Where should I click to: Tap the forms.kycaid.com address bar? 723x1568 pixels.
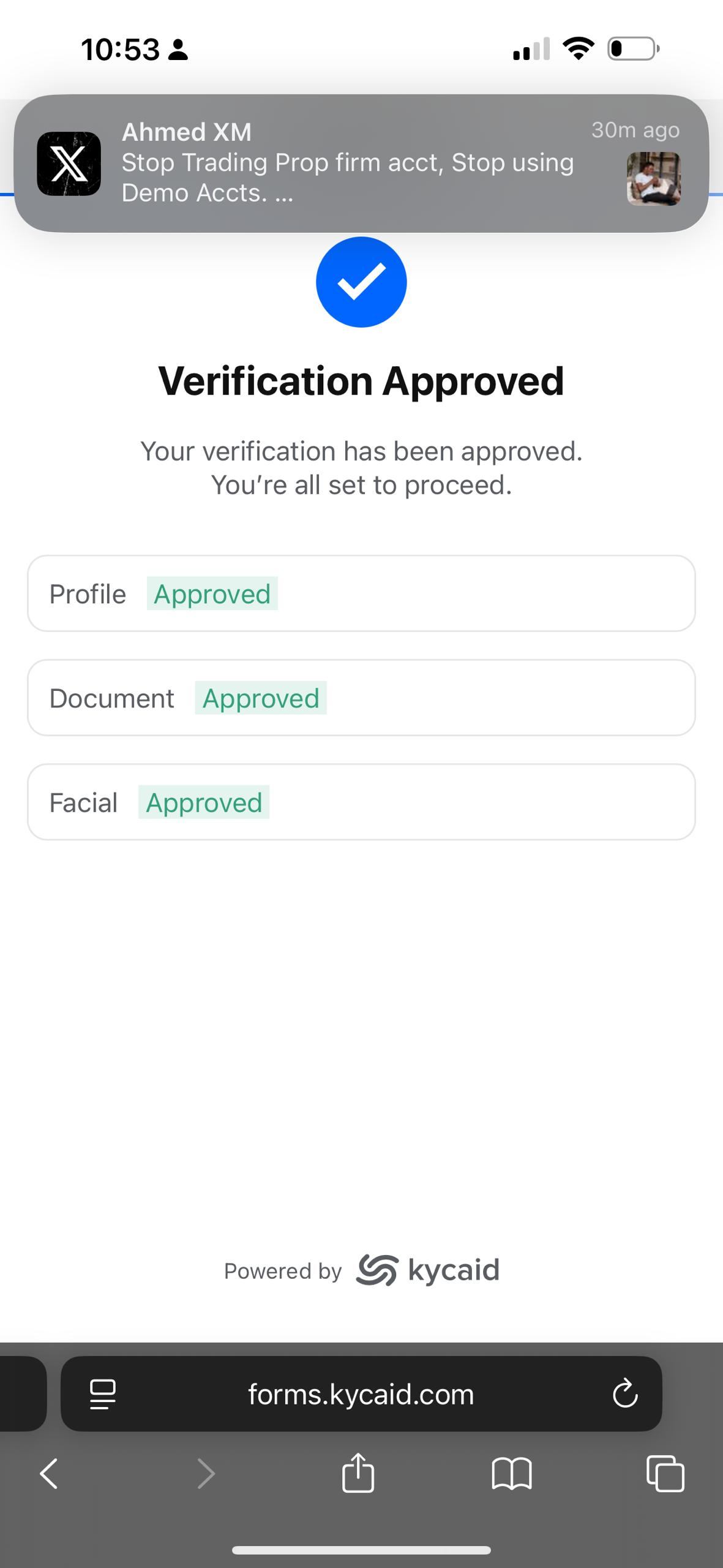pyautogui.click(x=361, y=1395)
